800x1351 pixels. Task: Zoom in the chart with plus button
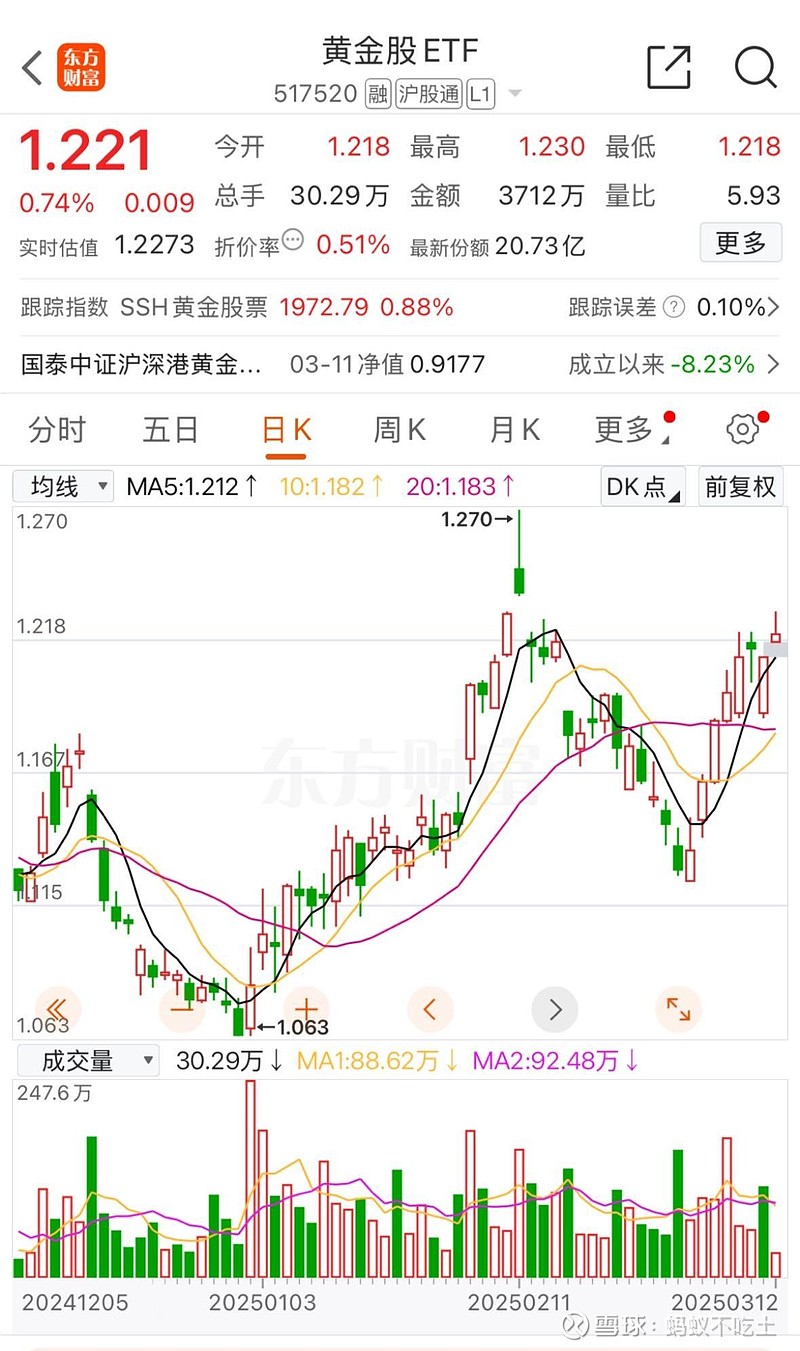[307, 1010]
